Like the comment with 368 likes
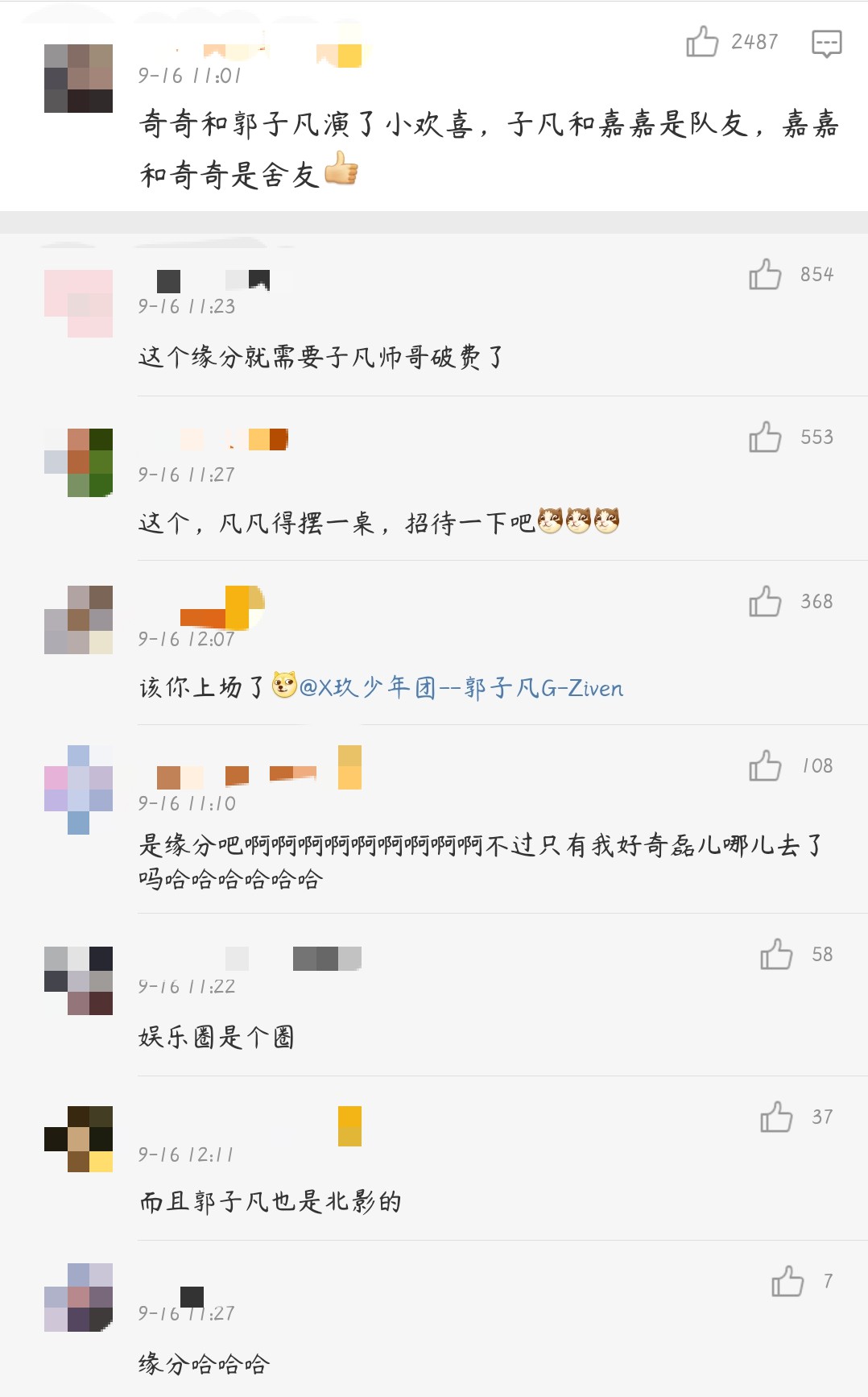Image resolution: width=868 pixels, height=1397 pixels. pos(765,602)
